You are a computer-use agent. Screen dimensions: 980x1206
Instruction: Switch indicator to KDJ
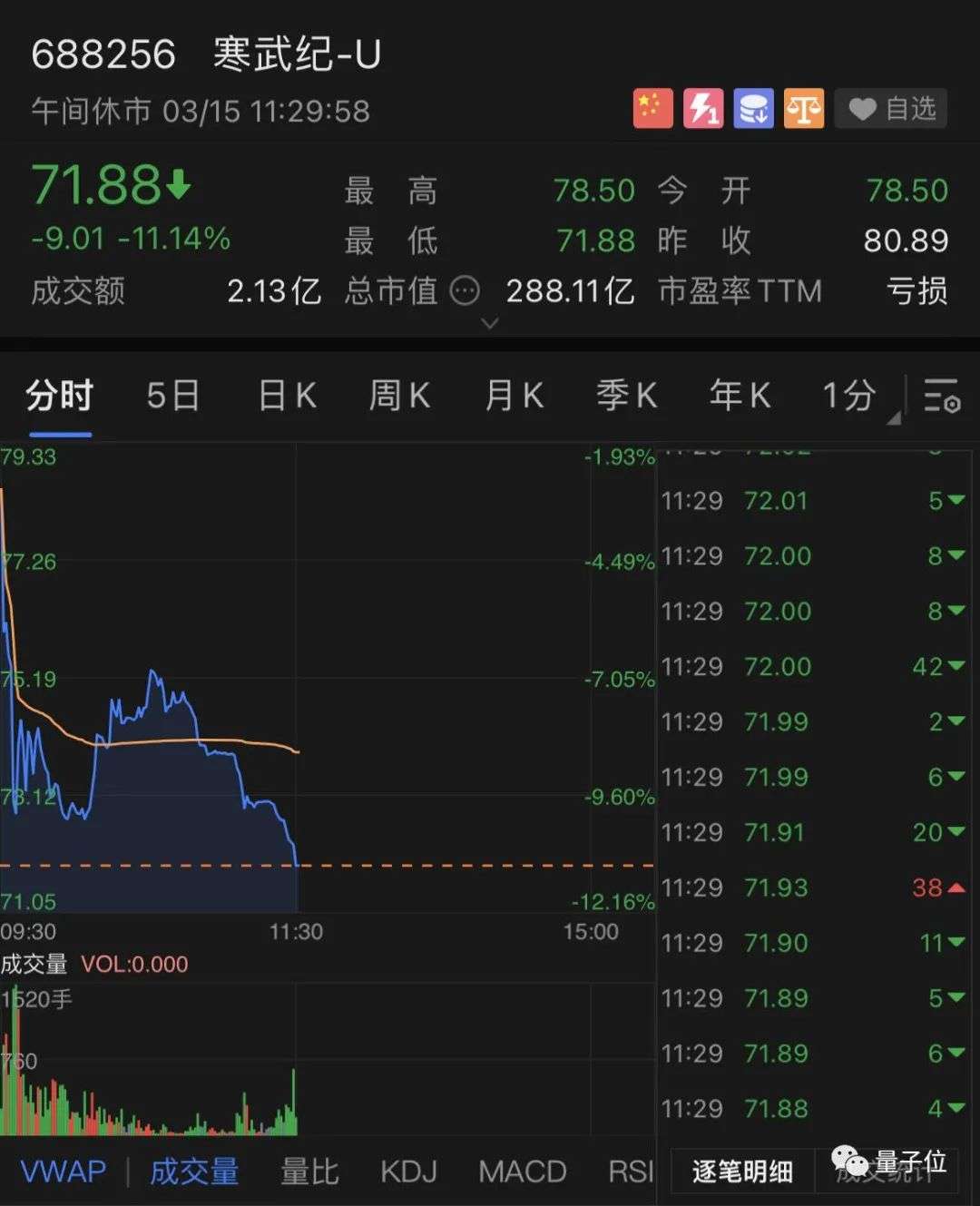pos(408,1172)
